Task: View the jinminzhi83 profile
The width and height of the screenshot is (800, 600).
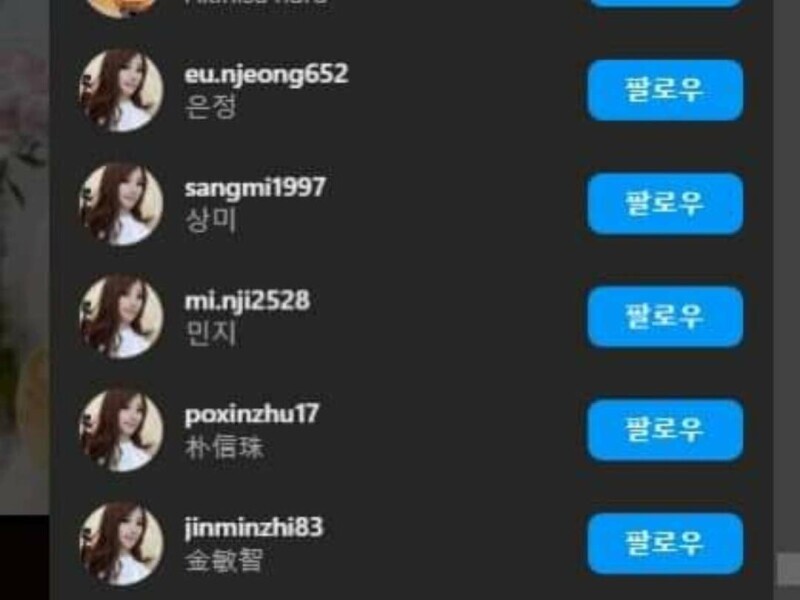Action: 254,527
